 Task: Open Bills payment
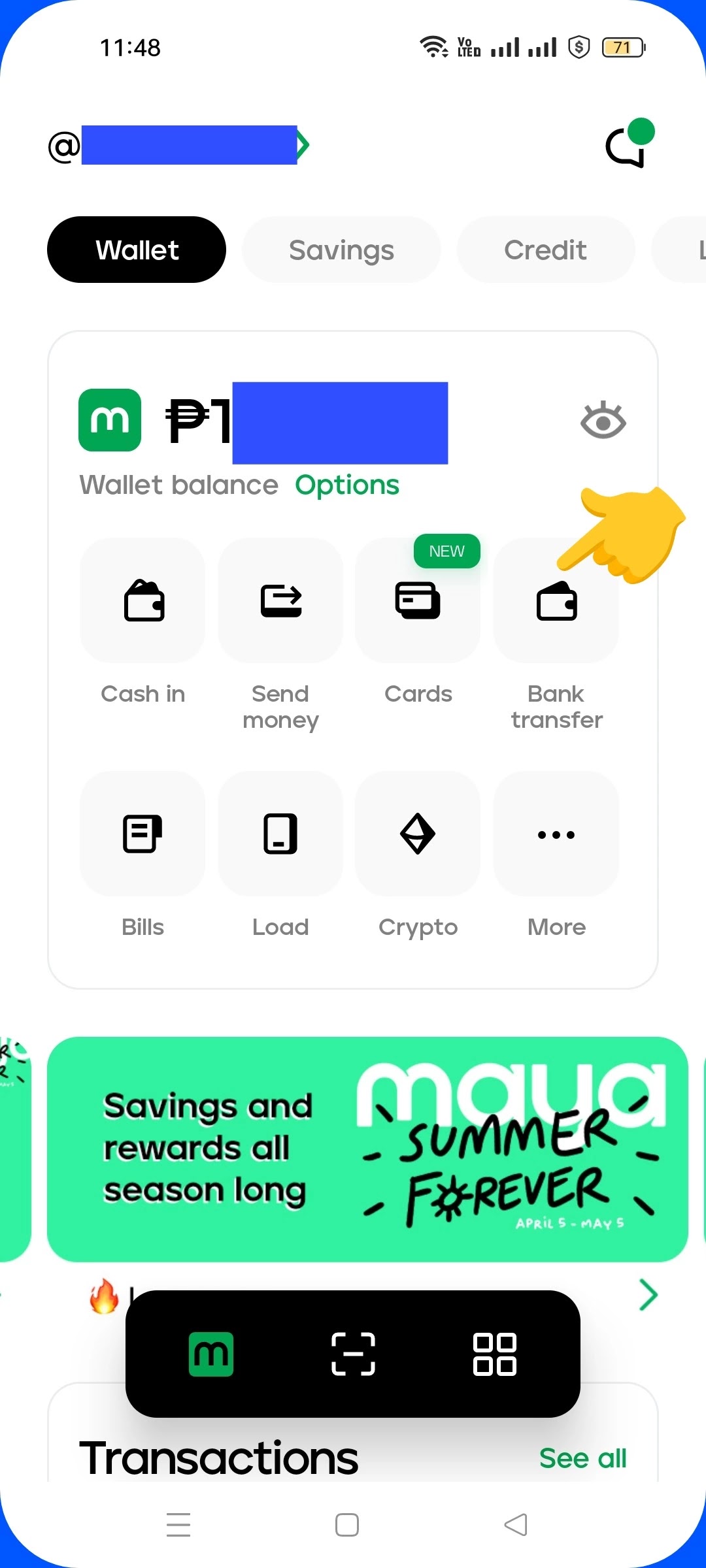click(143, 834)
